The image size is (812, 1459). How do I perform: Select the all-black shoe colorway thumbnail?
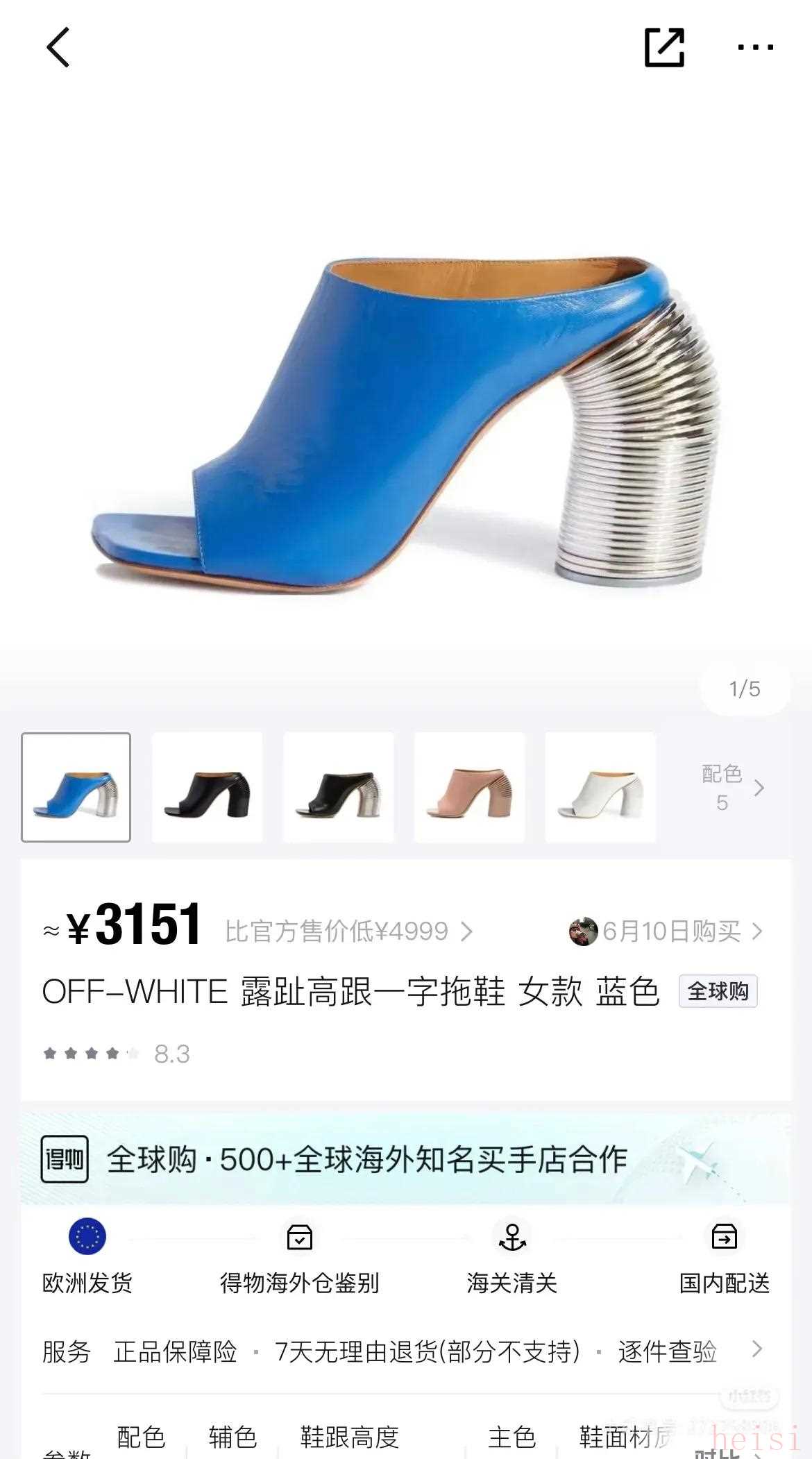(x=207, y=787)
